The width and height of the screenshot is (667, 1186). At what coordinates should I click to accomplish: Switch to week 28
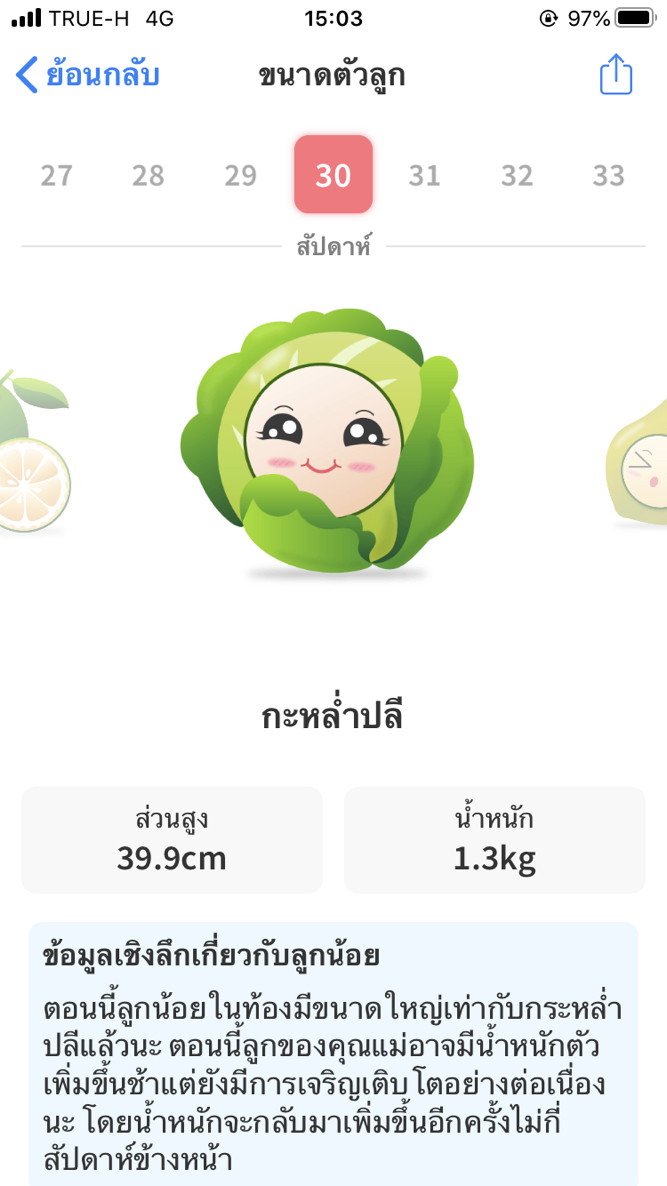click(148, 175)
